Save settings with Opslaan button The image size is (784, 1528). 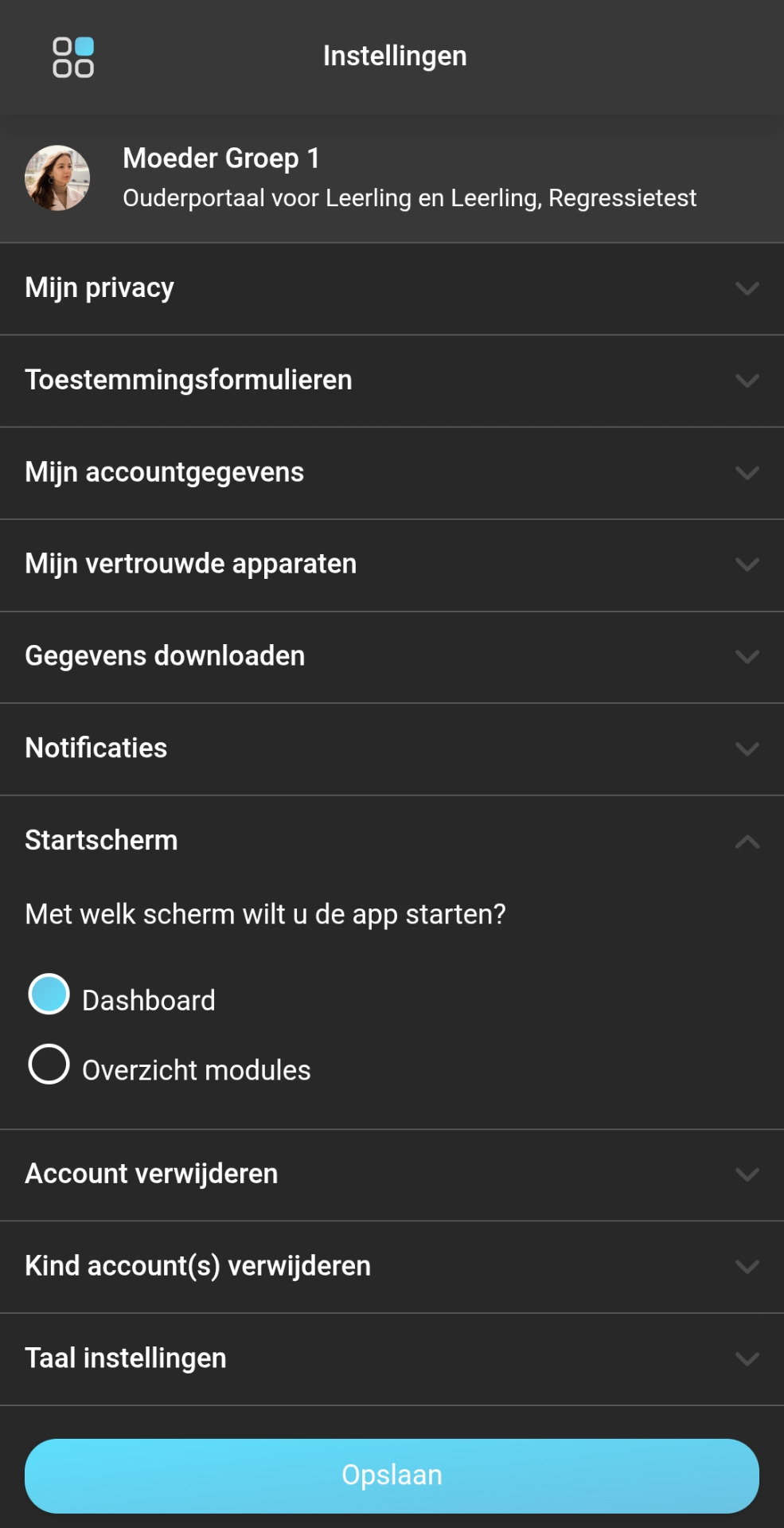click(392, 1475)
